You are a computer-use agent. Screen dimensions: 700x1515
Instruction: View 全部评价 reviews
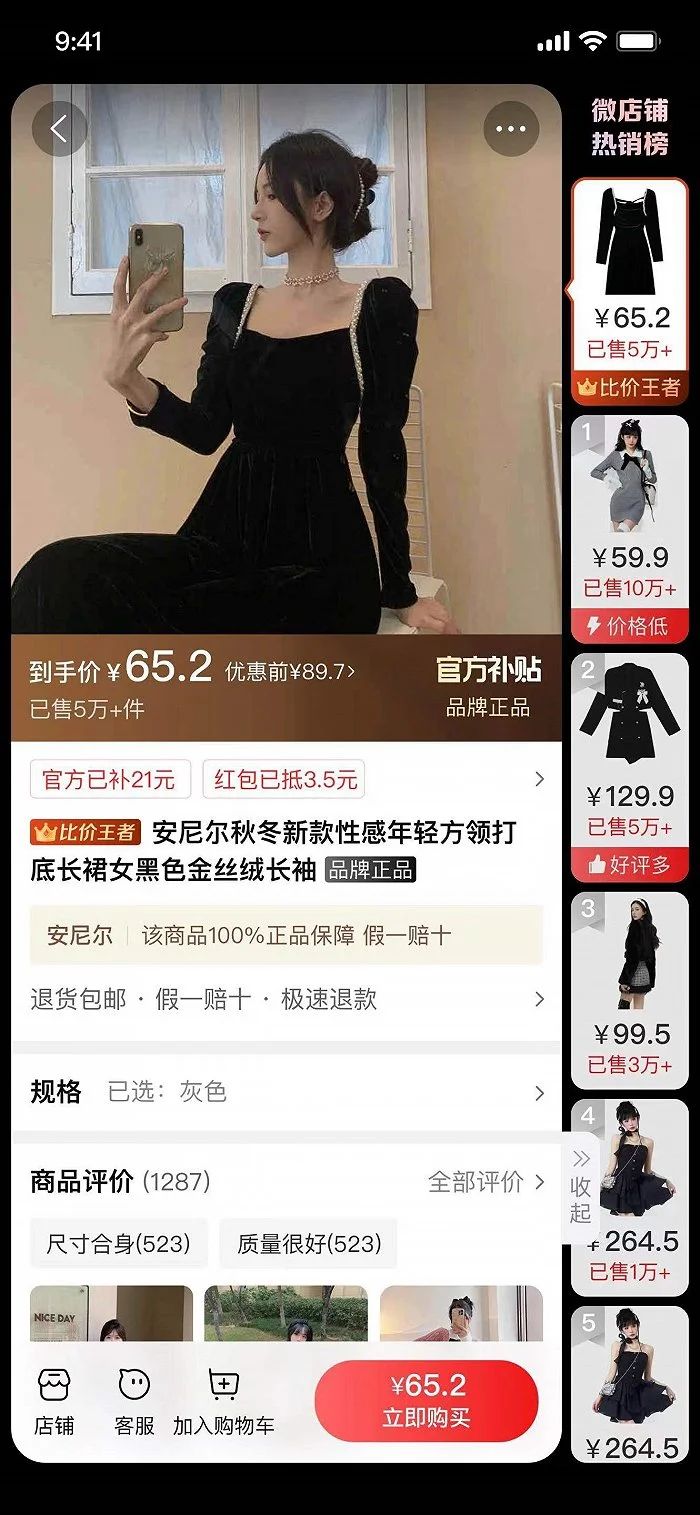[x=486, y=1182]
